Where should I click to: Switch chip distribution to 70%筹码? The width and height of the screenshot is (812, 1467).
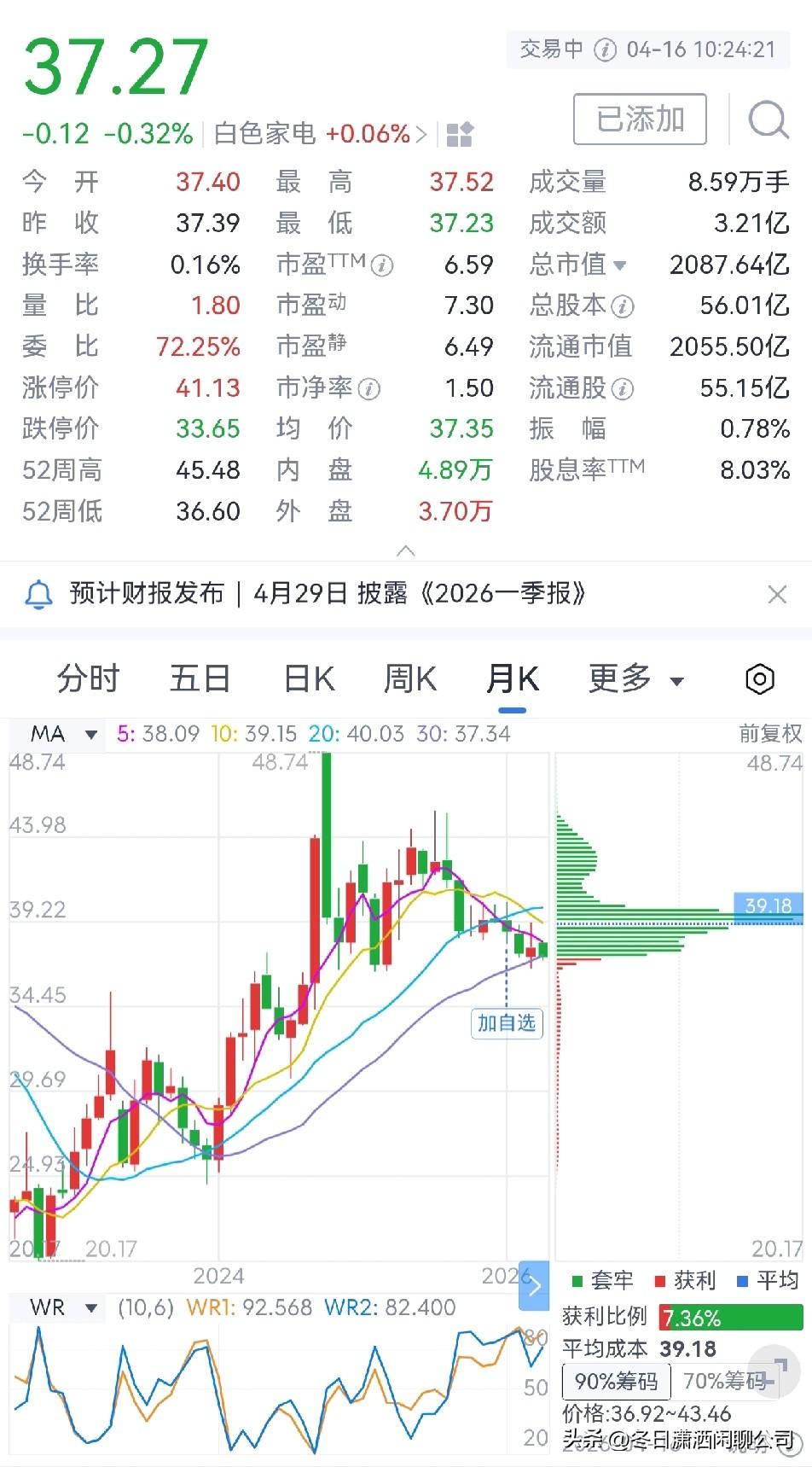(x=729, y=1380)
